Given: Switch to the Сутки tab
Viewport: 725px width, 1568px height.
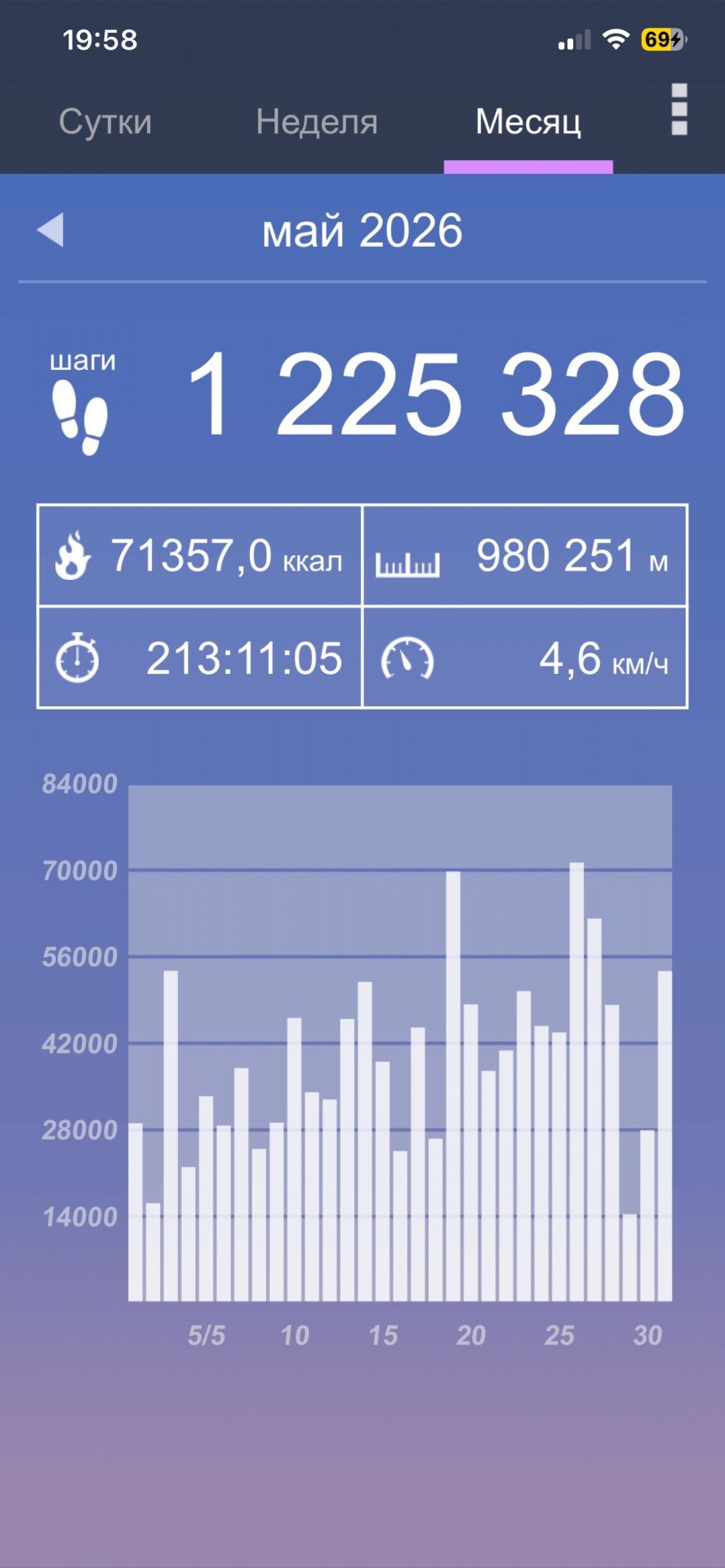Looking at the screenshot, I should 105,122.
